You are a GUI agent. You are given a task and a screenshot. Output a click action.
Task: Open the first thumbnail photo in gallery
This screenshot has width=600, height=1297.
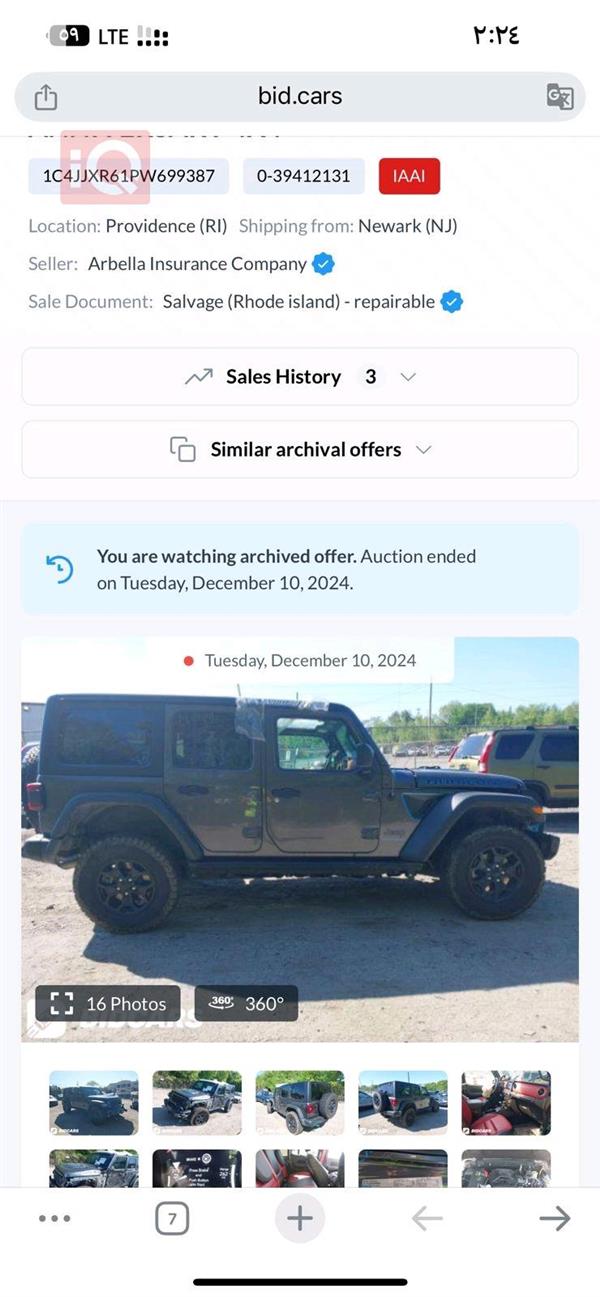pyautogui.click(x=94, y=1103)
